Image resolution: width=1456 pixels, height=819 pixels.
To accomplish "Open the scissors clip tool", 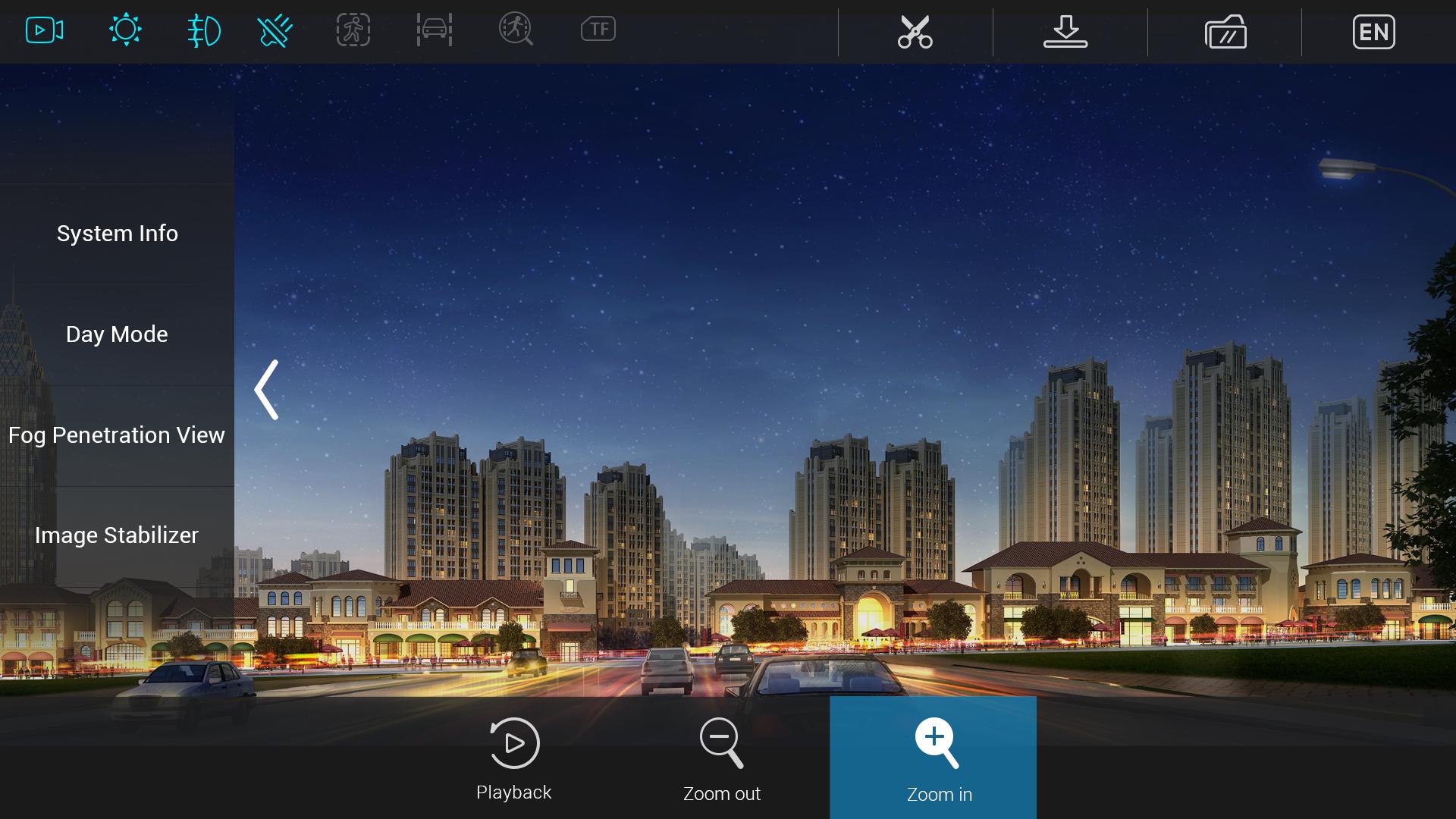I will click(915, 32).
